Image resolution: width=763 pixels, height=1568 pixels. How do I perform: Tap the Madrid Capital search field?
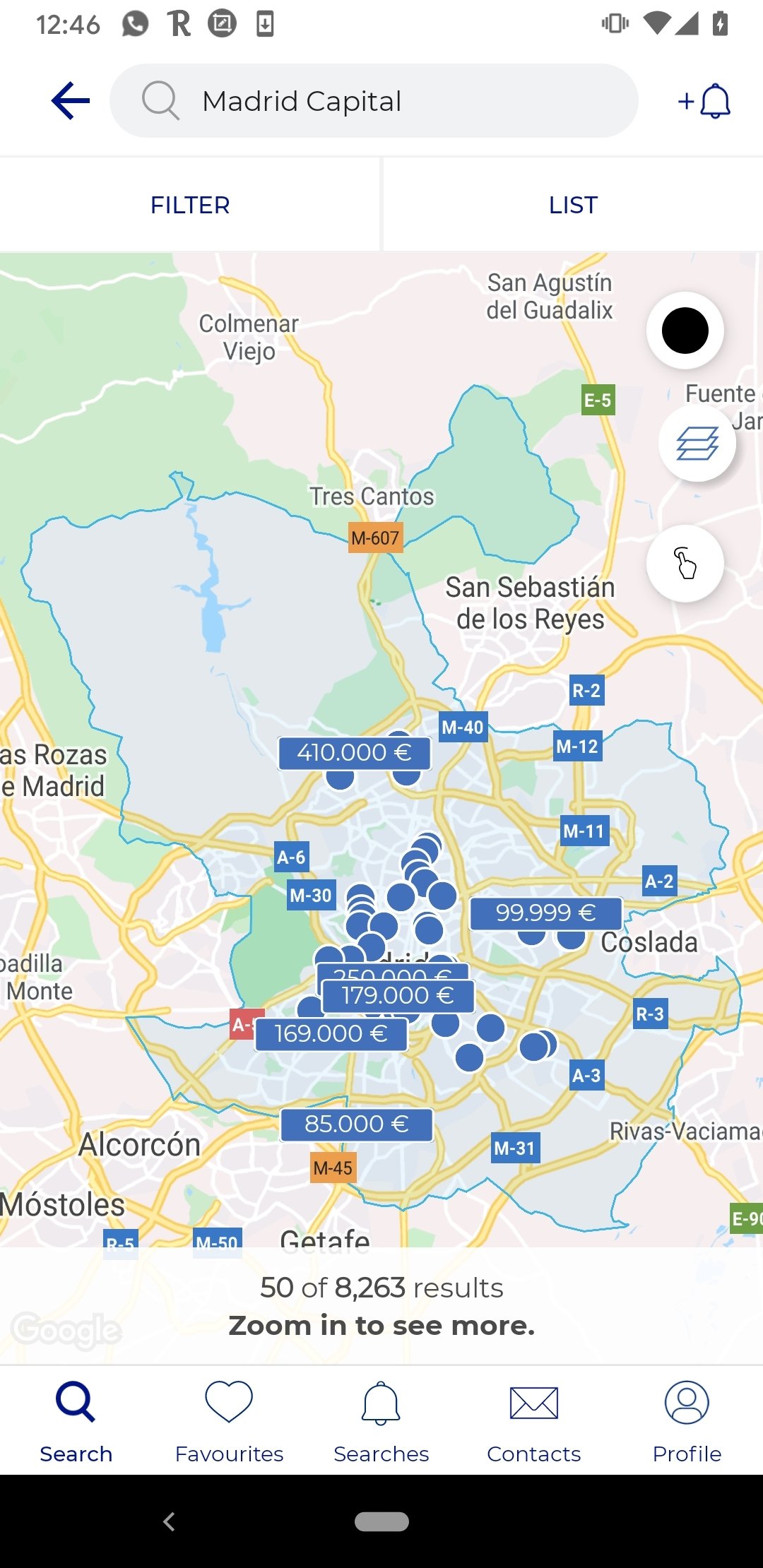coord(374,101)
